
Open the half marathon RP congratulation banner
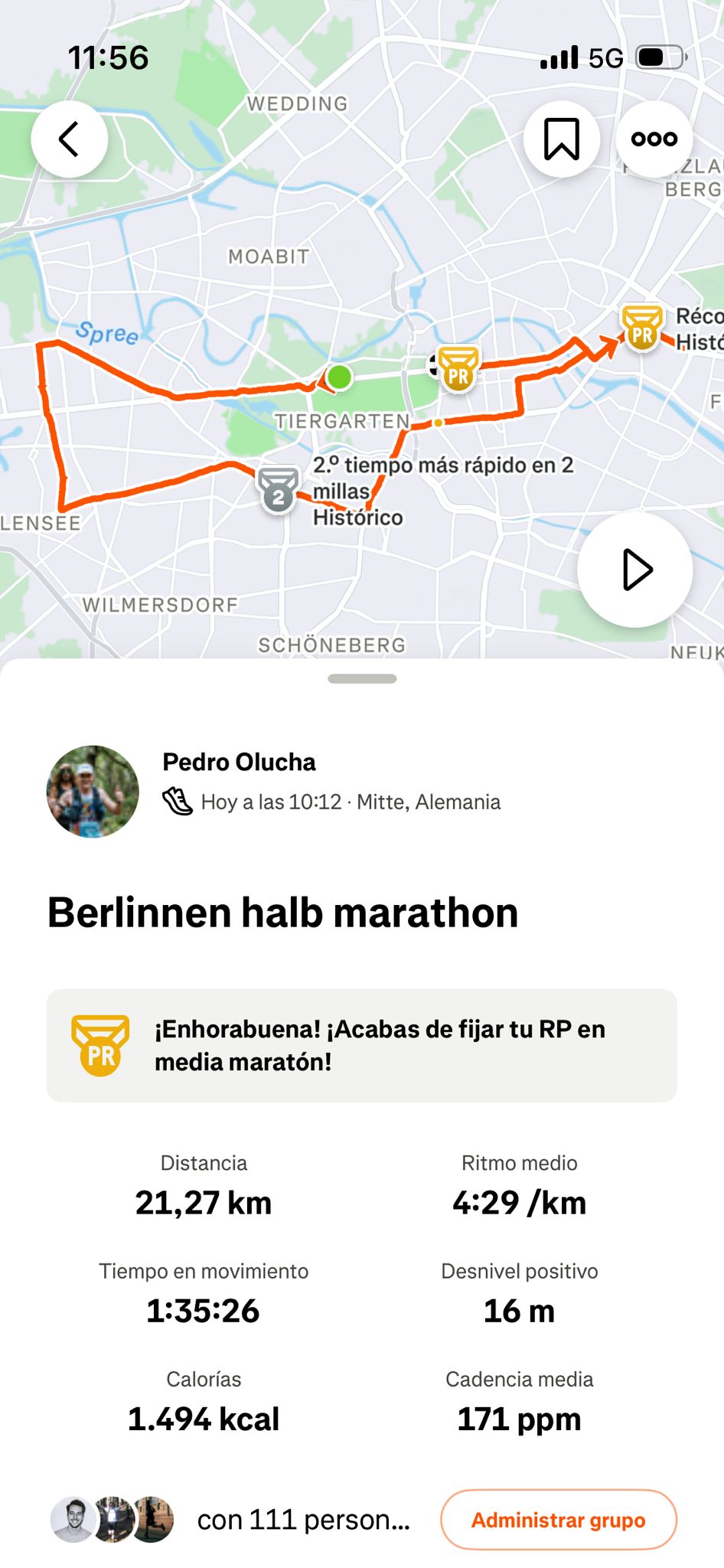pyautogui.click(x=361, y=1045)
